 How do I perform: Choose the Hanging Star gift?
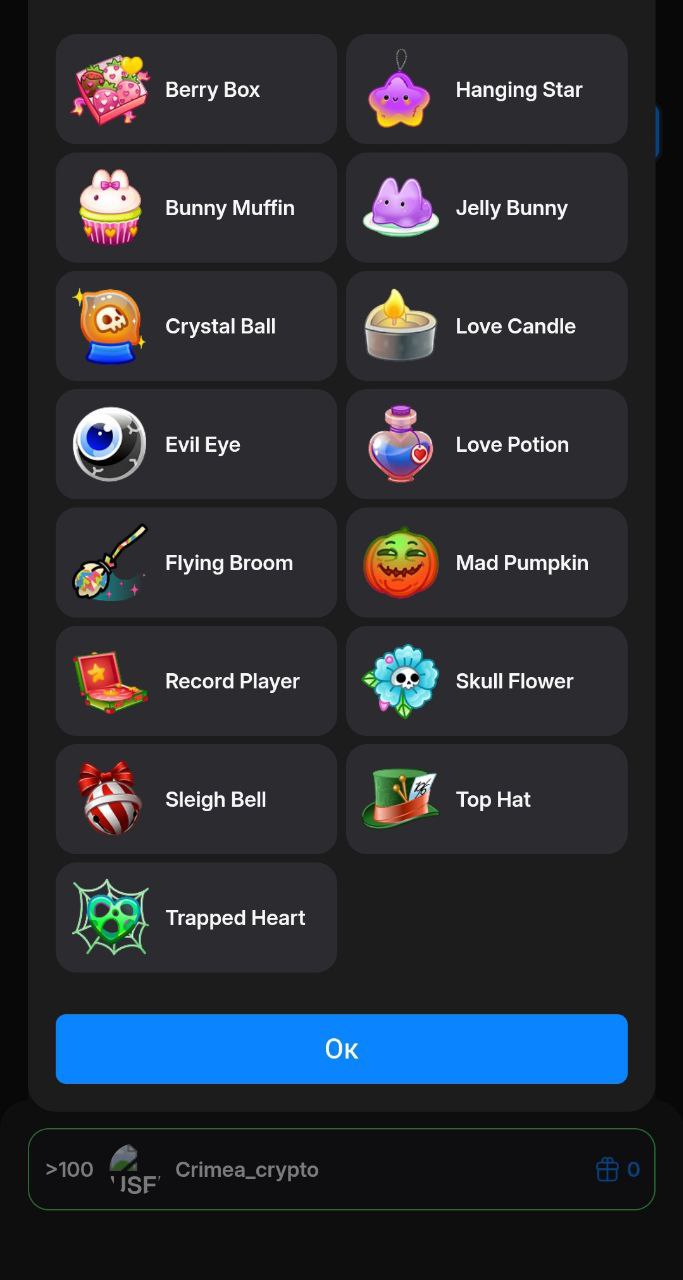click(487, 90)
